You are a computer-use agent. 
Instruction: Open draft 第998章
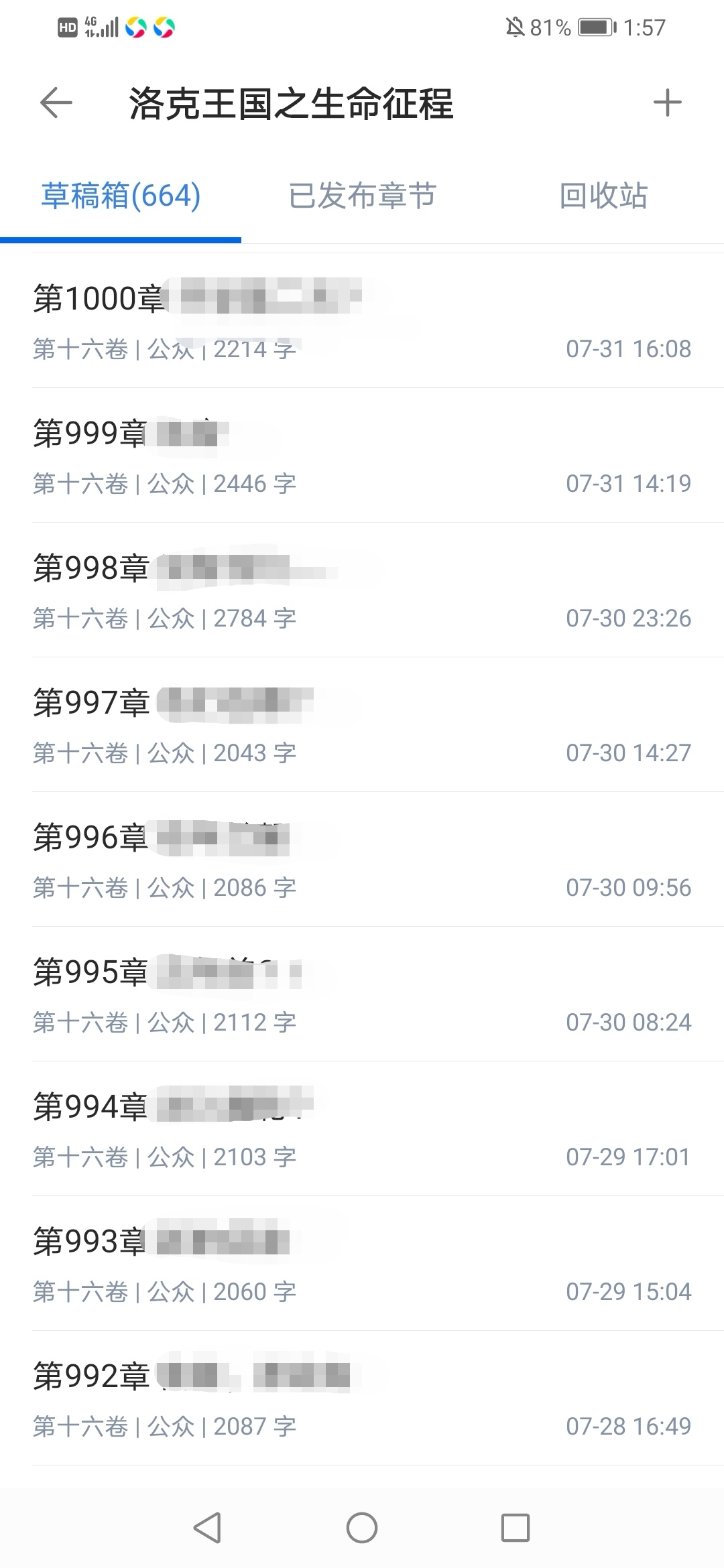(362, 590)
